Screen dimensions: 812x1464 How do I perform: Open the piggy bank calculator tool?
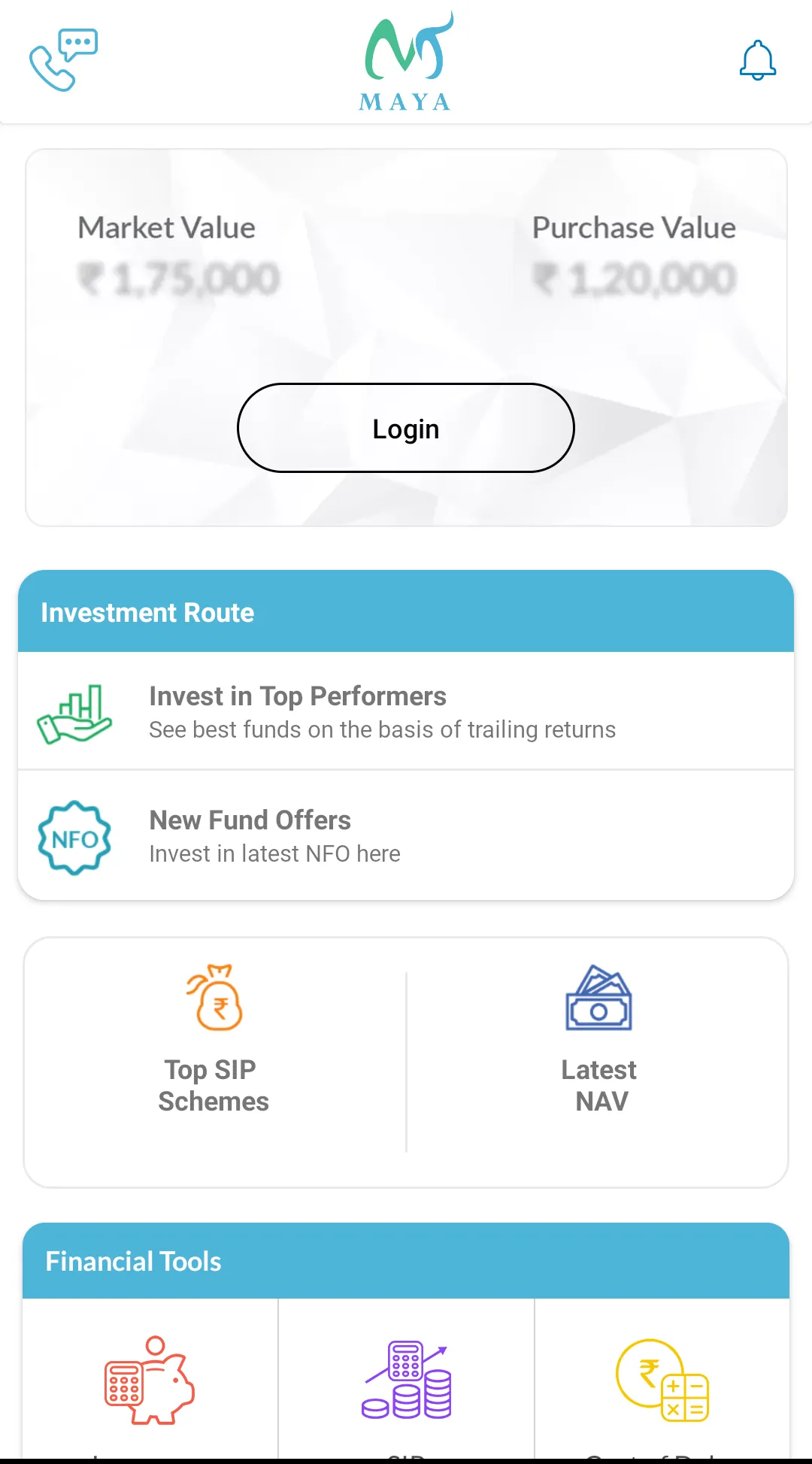click(x=150, y=1381)
